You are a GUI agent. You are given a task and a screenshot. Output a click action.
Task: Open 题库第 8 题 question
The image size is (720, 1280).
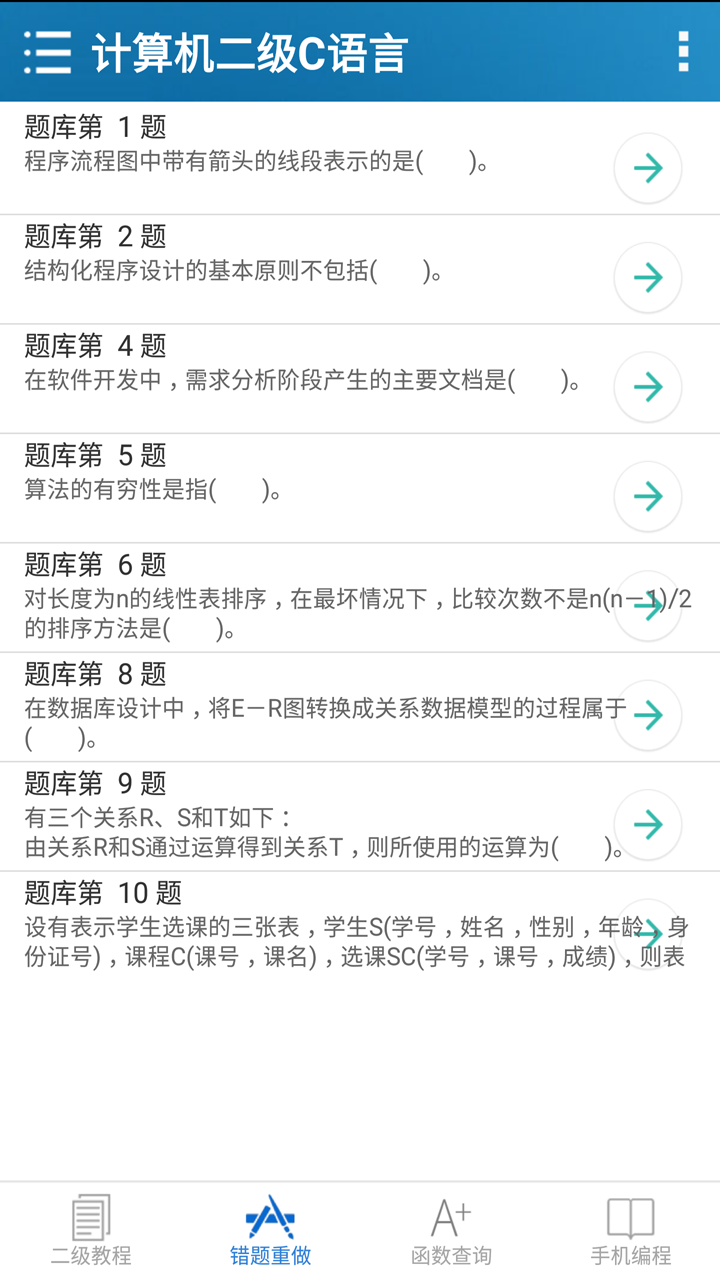pyautogui.click(x=648, y=715)
